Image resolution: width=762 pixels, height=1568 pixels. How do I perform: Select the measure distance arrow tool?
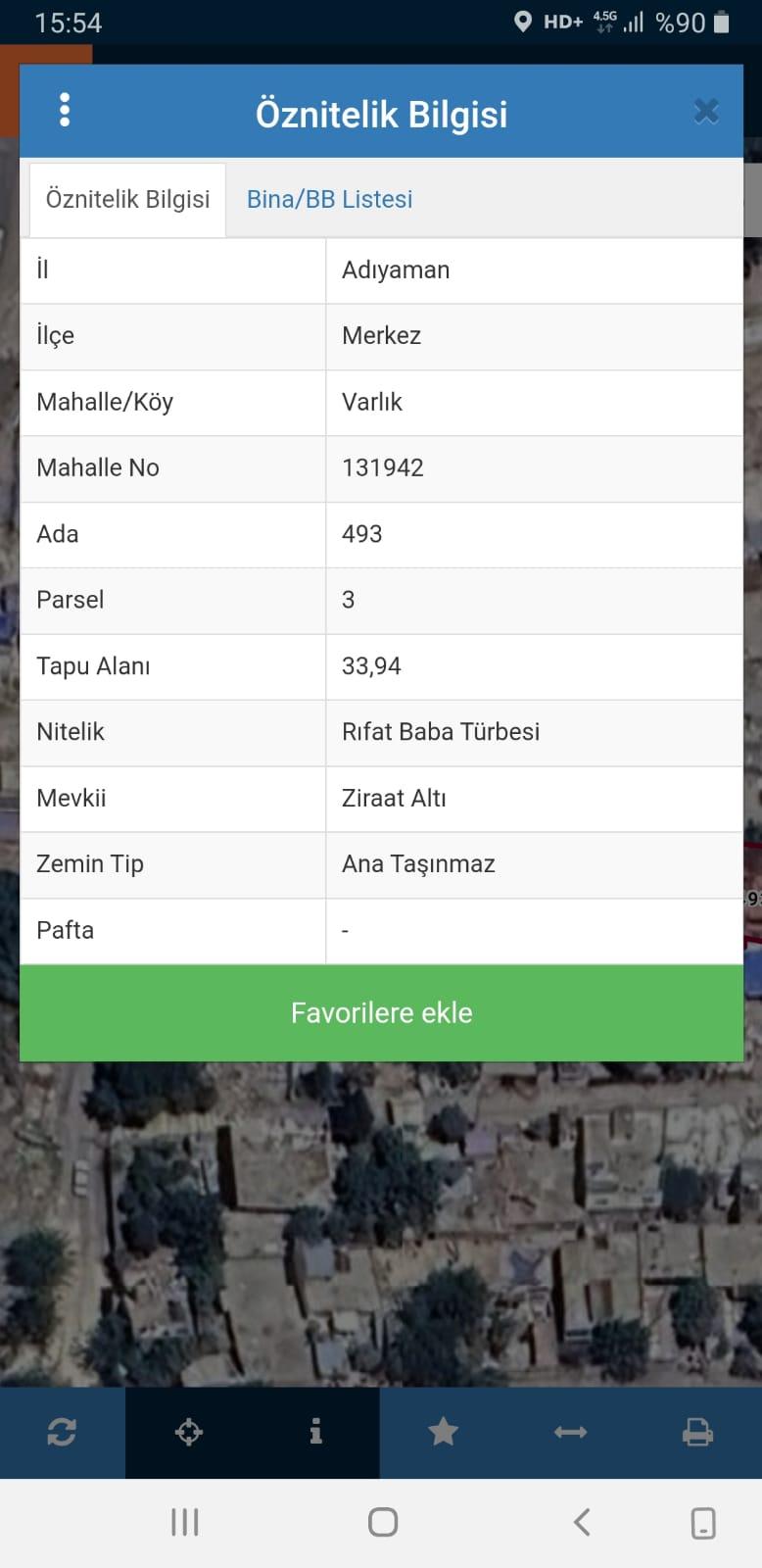(570, 1433)
